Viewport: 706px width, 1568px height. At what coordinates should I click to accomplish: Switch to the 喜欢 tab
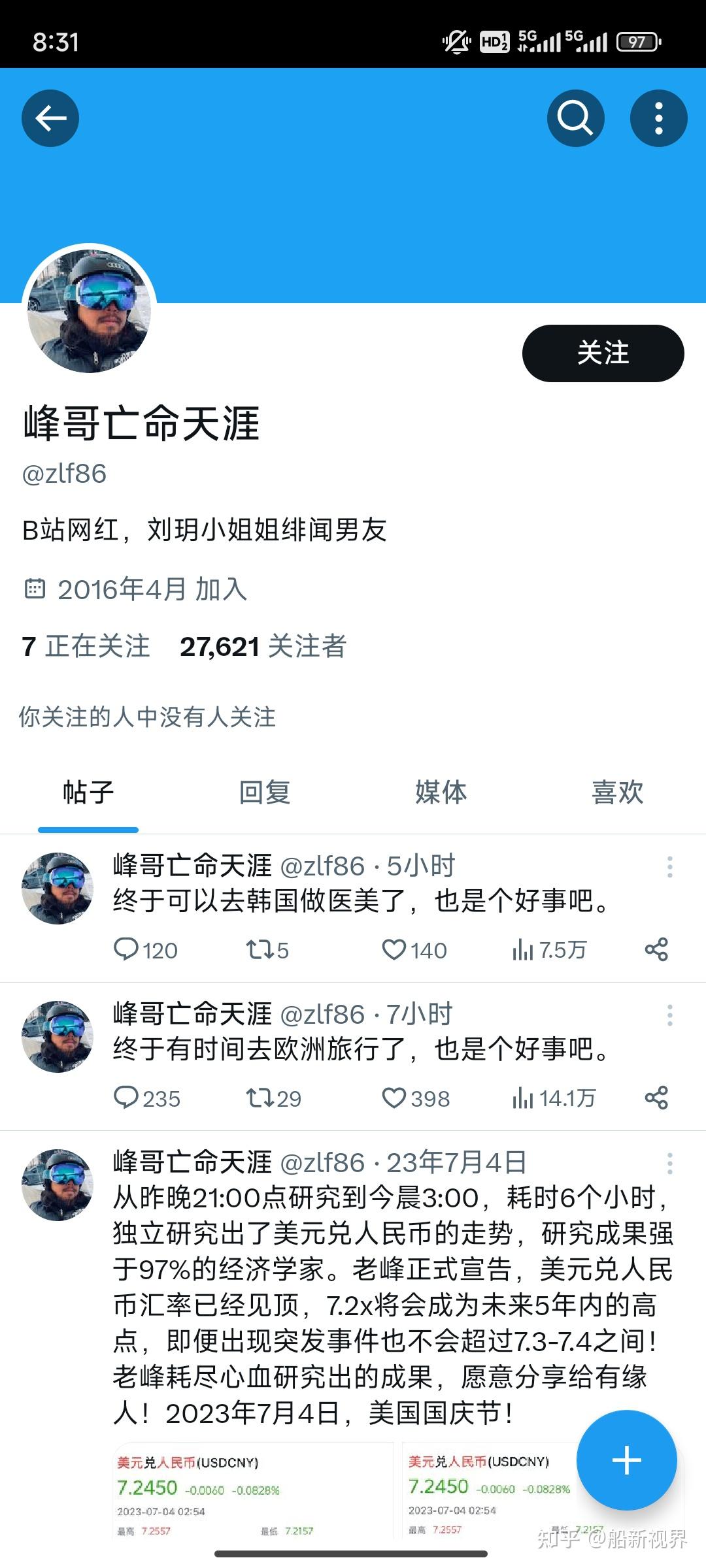click(617, 792)
